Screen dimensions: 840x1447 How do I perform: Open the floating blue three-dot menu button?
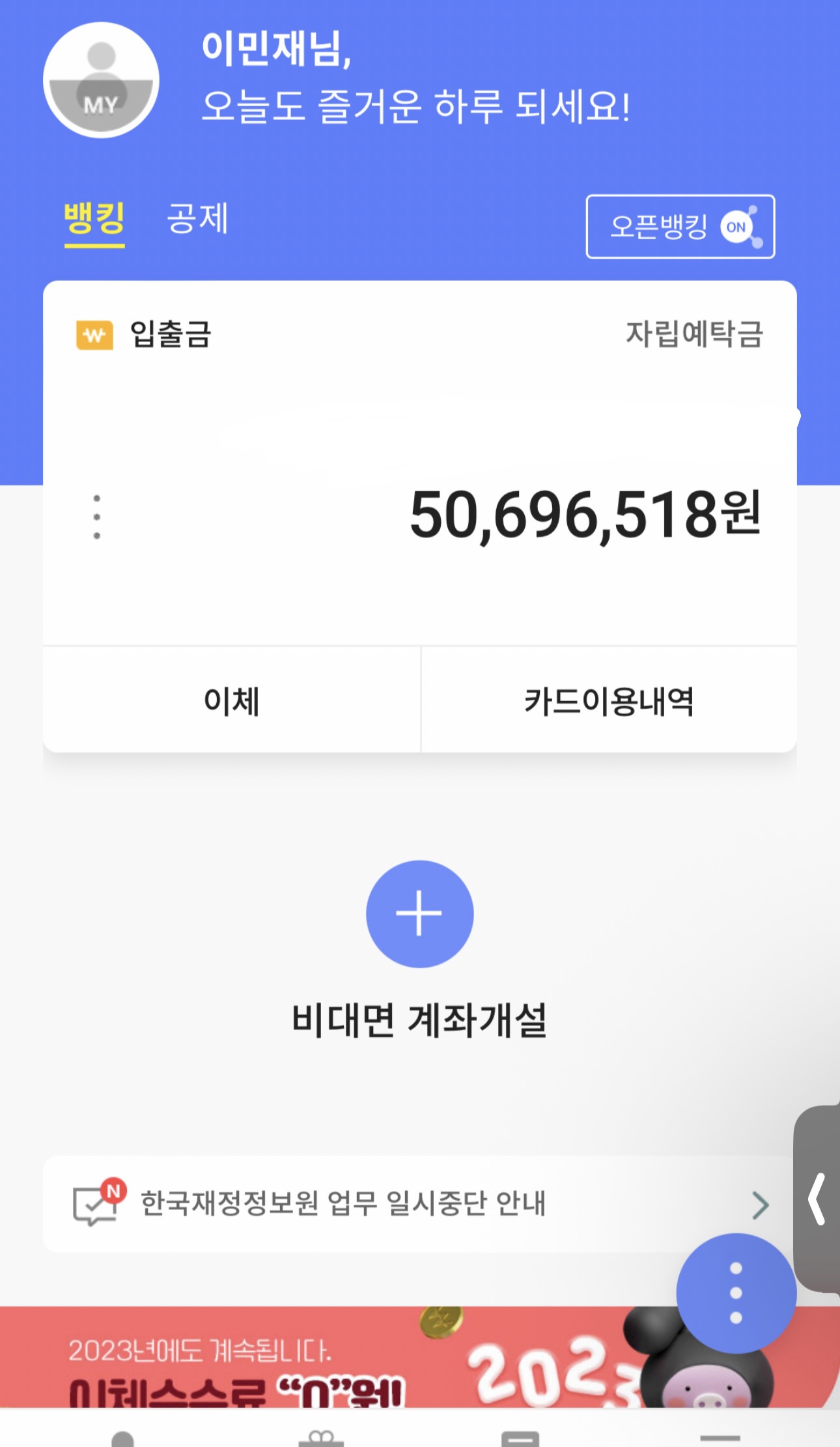(x=736, y=1293)
